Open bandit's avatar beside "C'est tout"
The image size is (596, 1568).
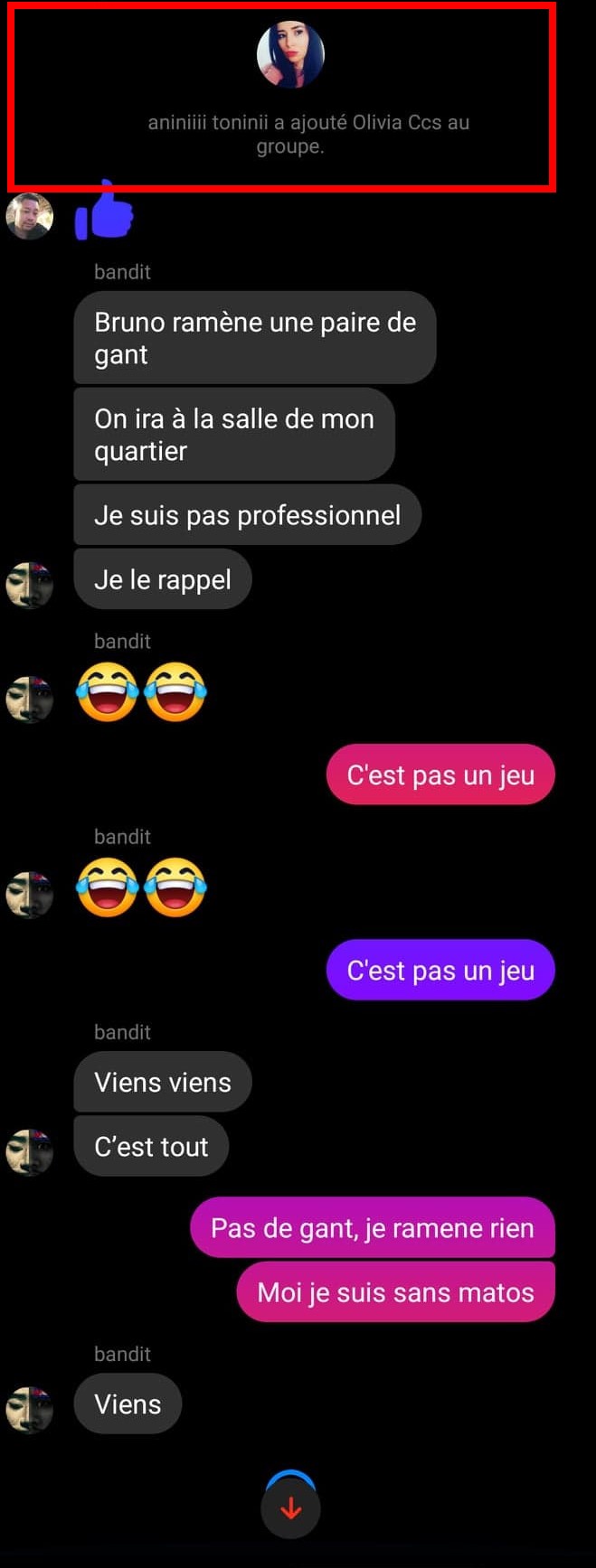(30, 1152)
